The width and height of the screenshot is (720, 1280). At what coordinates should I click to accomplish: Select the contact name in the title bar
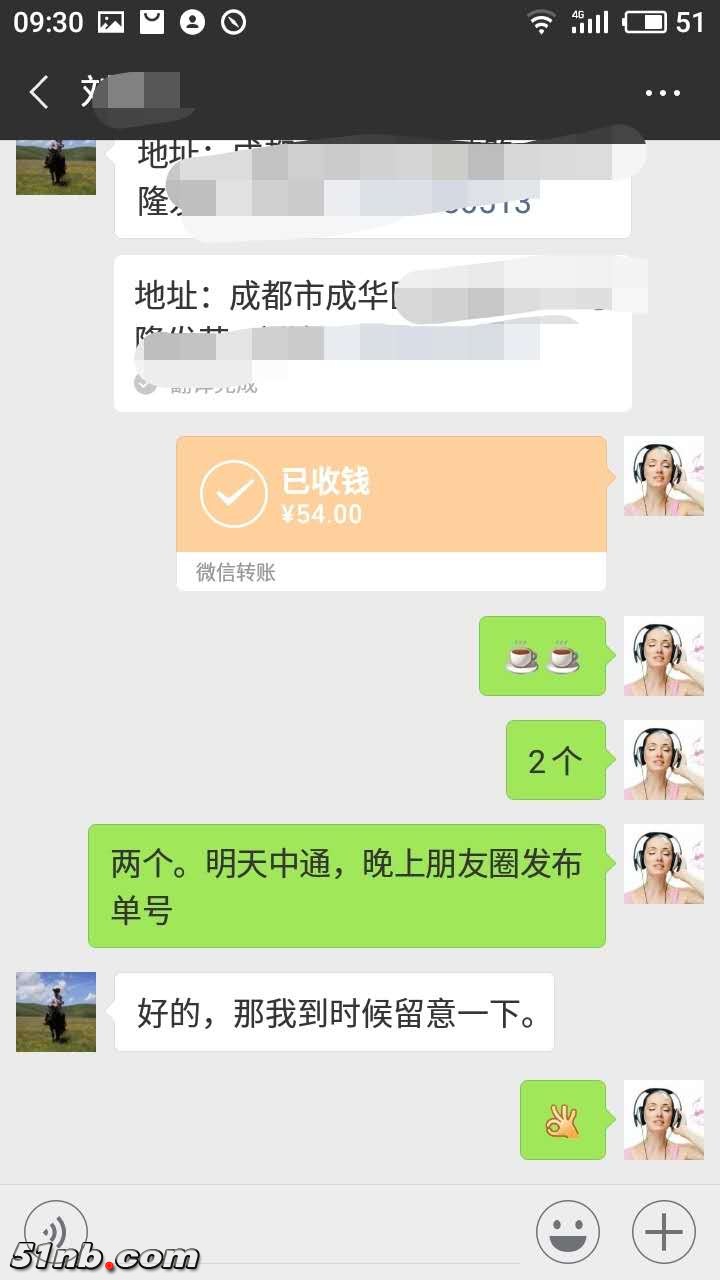pyautogui.click(x=120, y=91)
